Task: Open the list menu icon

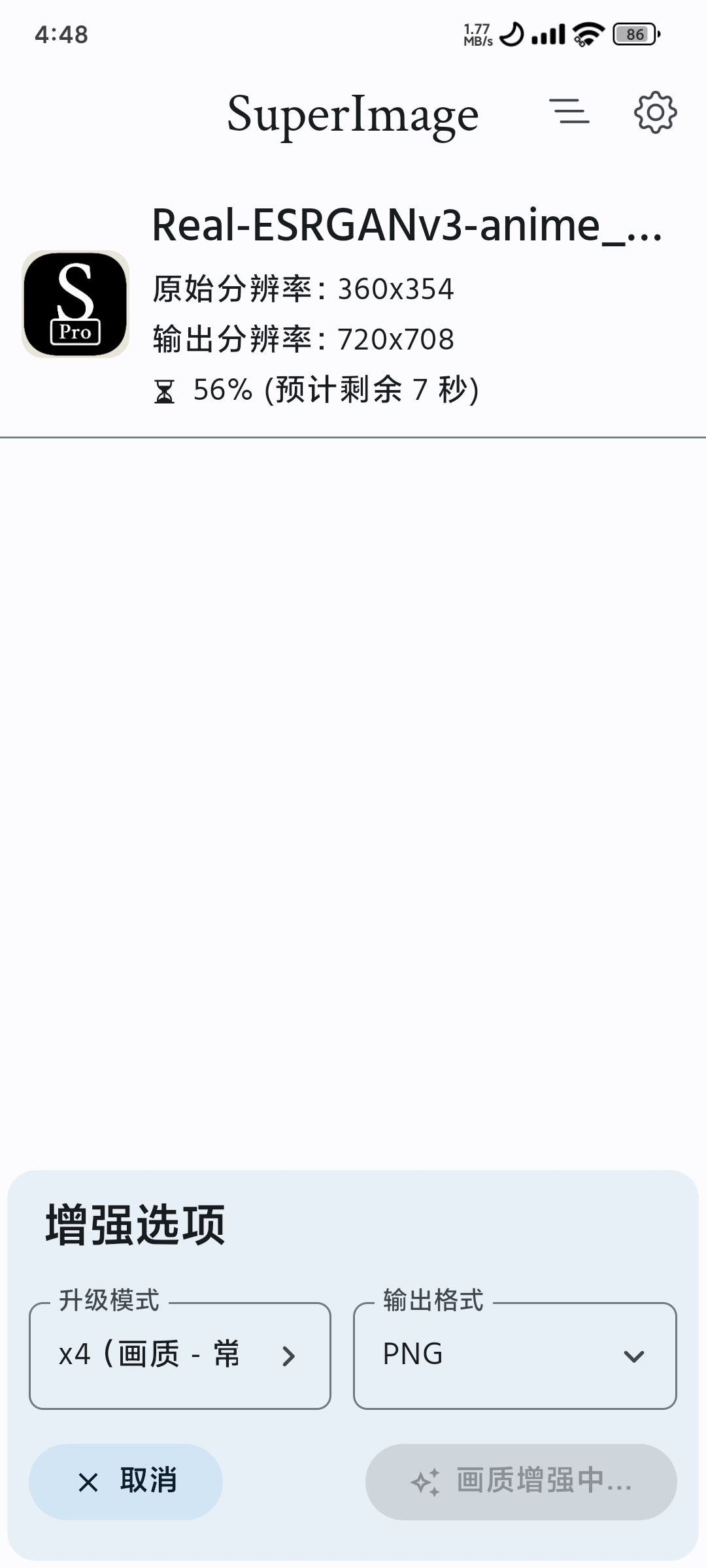Action: [x=569, y=112]
